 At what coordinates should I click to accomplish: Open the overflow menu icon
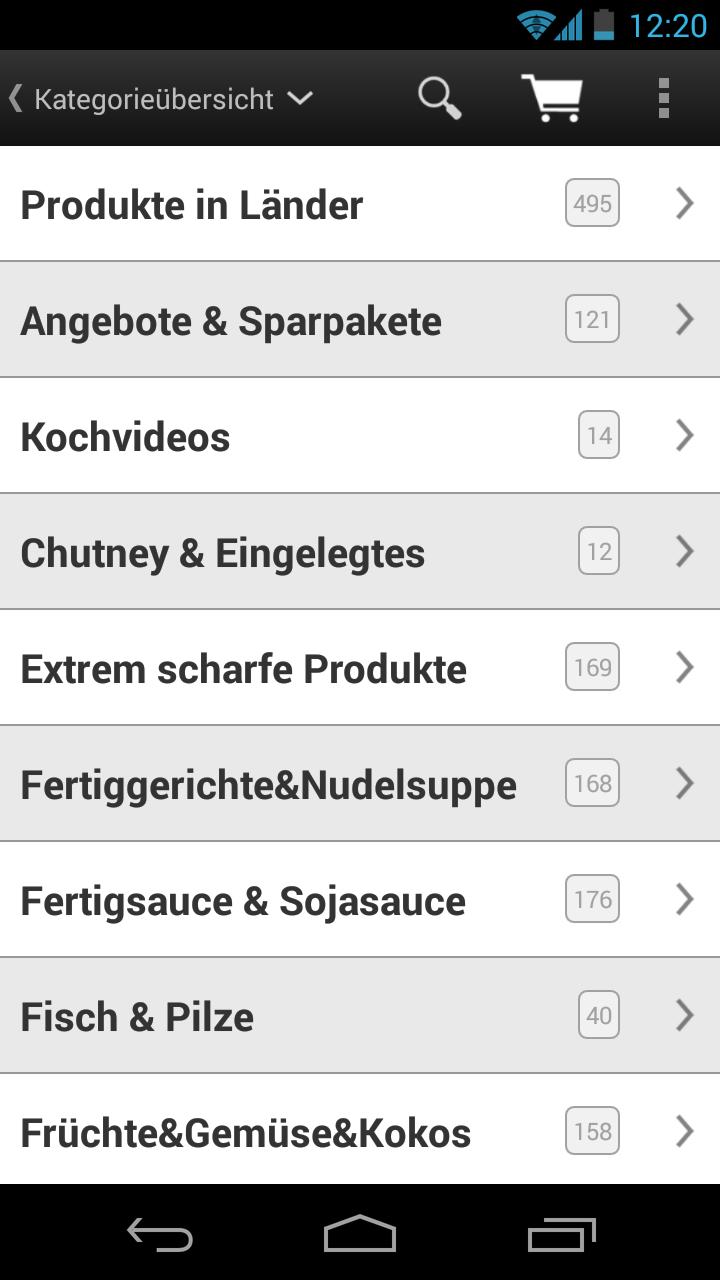tap(665, 98)
